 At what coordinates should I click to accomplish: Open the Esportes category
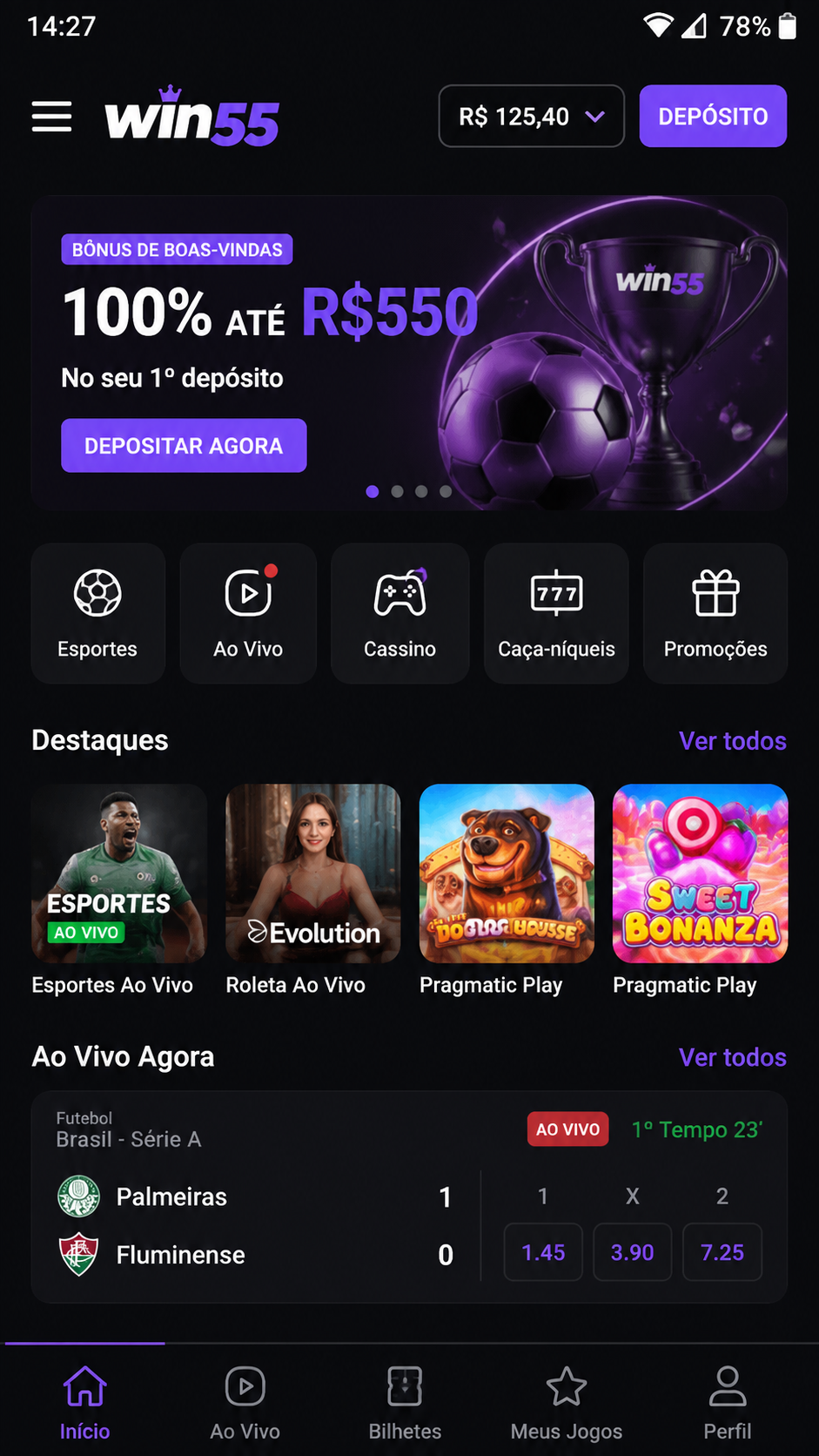(97, 613)
